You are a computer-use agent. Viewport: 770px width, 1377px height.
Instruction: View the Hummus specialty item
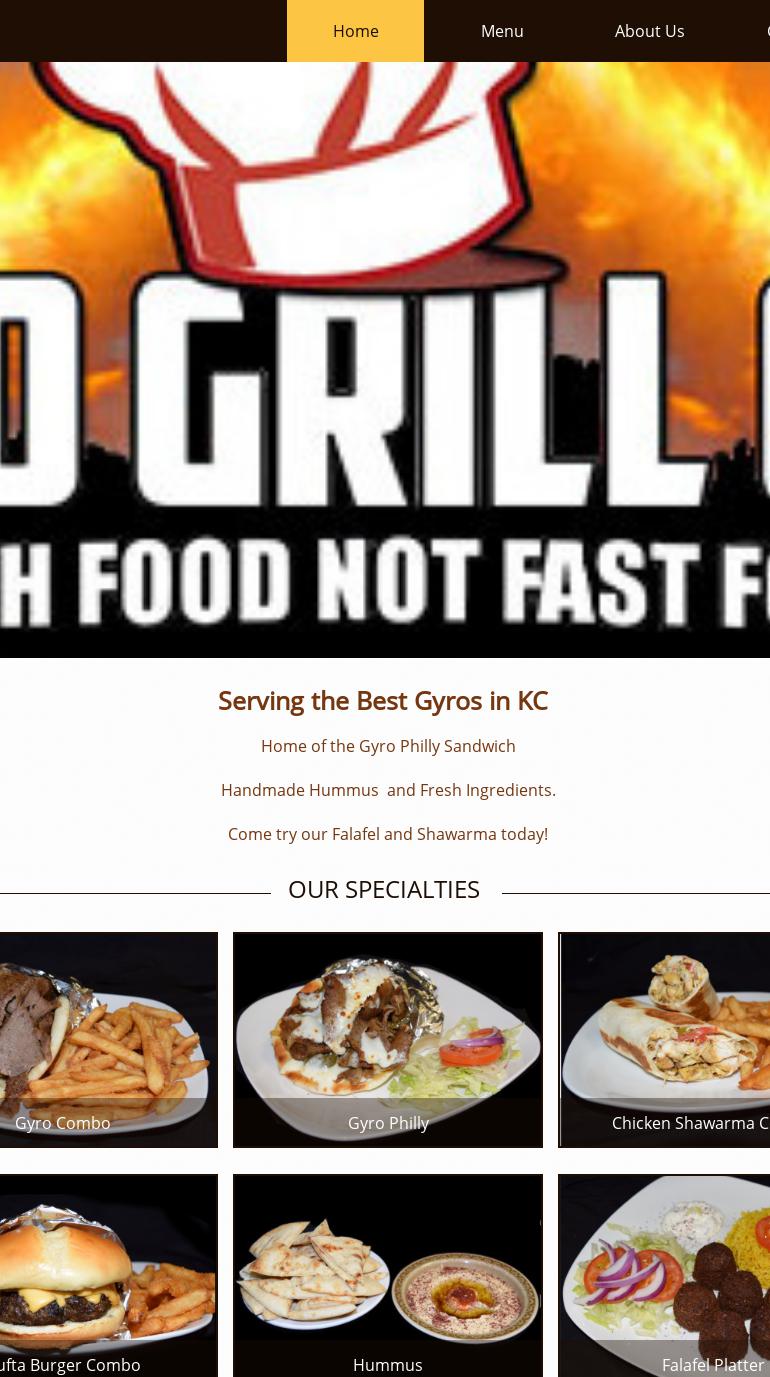(388, 1275)
